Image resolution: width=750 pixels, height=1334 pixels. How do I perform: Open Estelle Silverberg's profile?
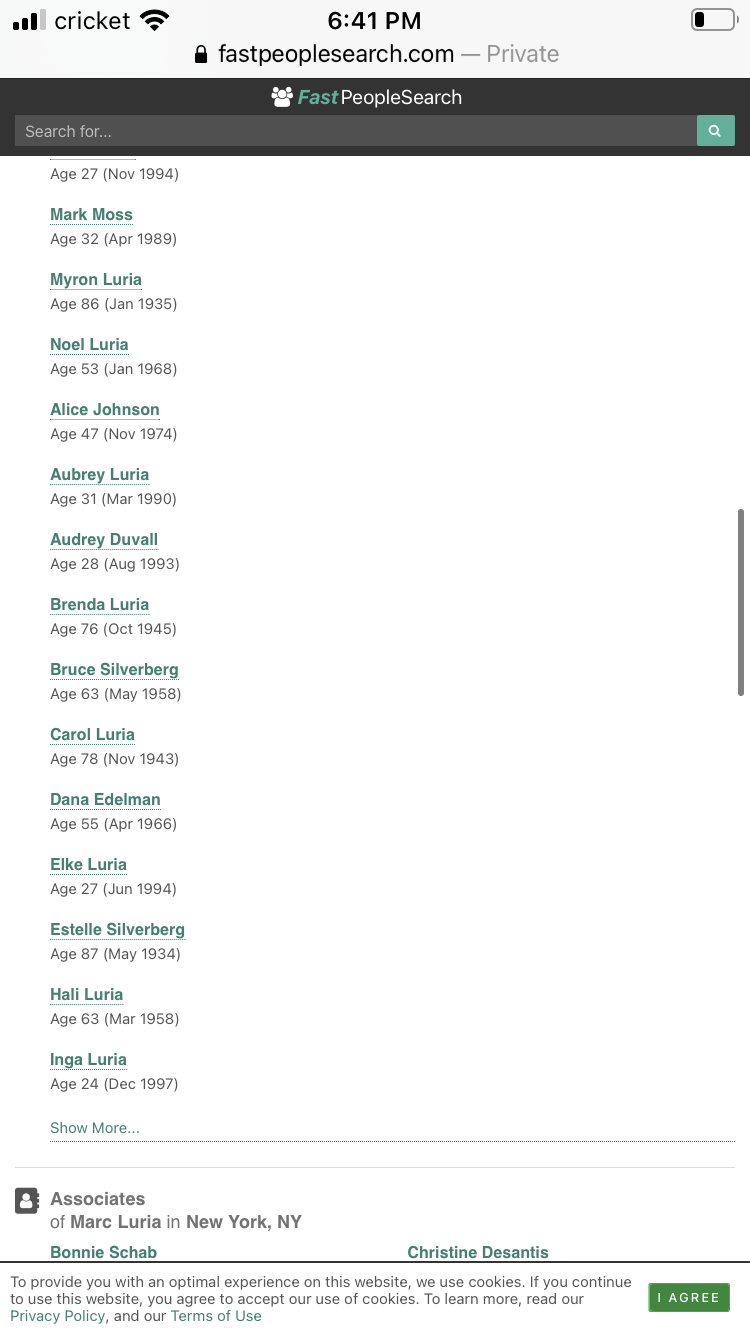[x=117, y=929]
